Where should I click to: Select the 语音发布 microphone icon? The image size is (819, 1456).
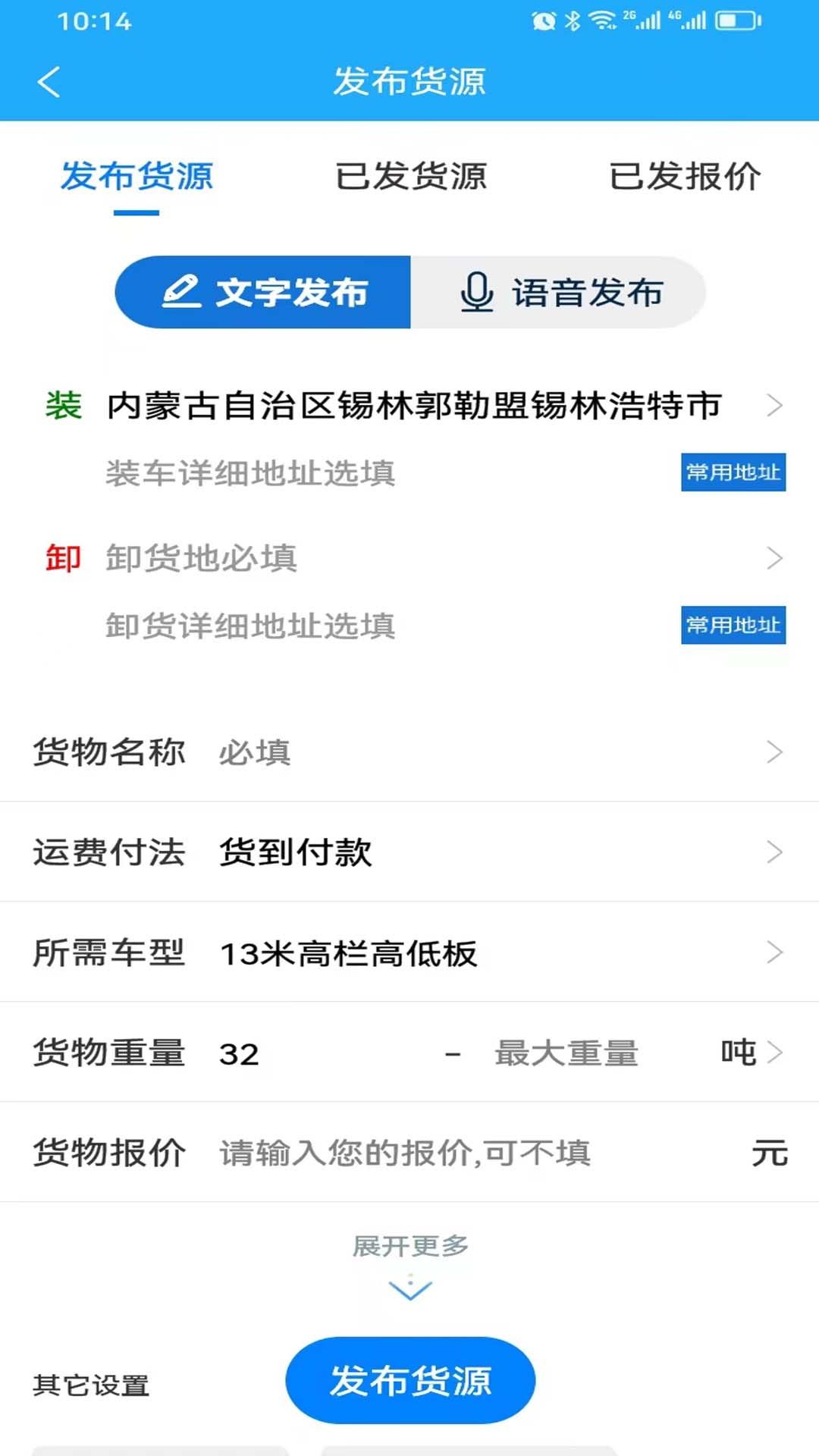[477, 292]
